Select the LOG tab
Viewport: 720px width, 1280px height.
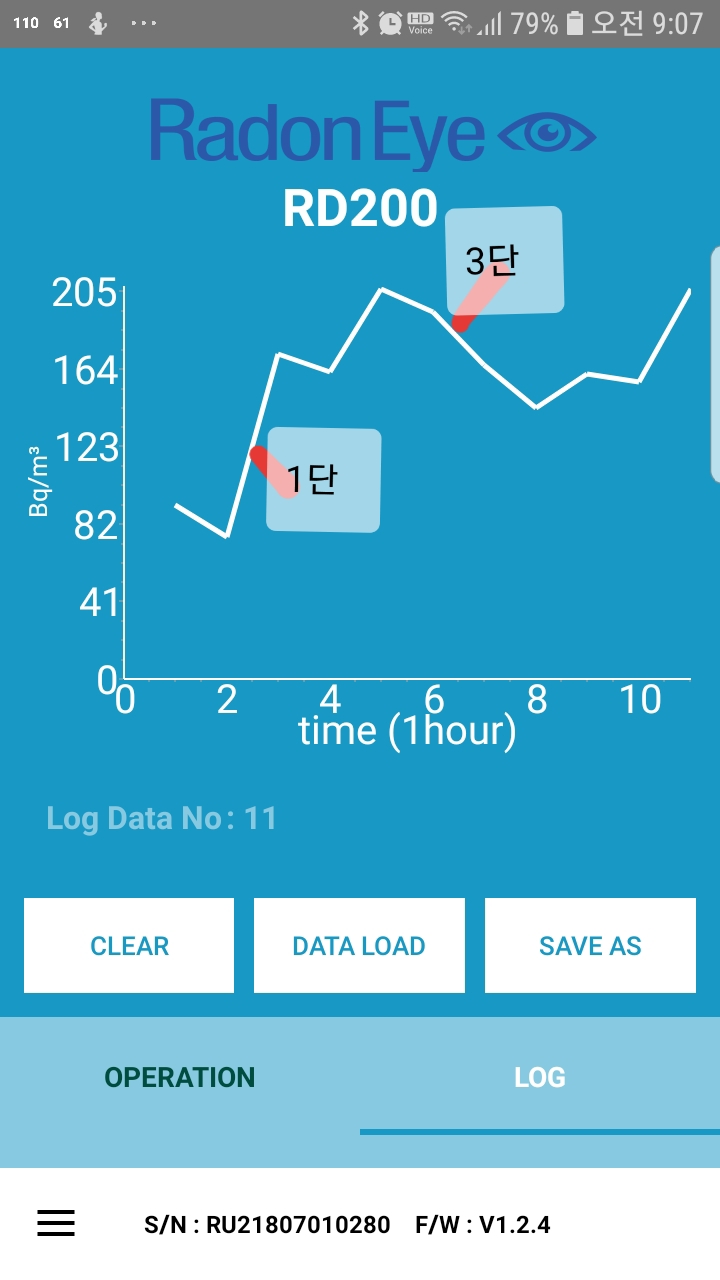540,1077
